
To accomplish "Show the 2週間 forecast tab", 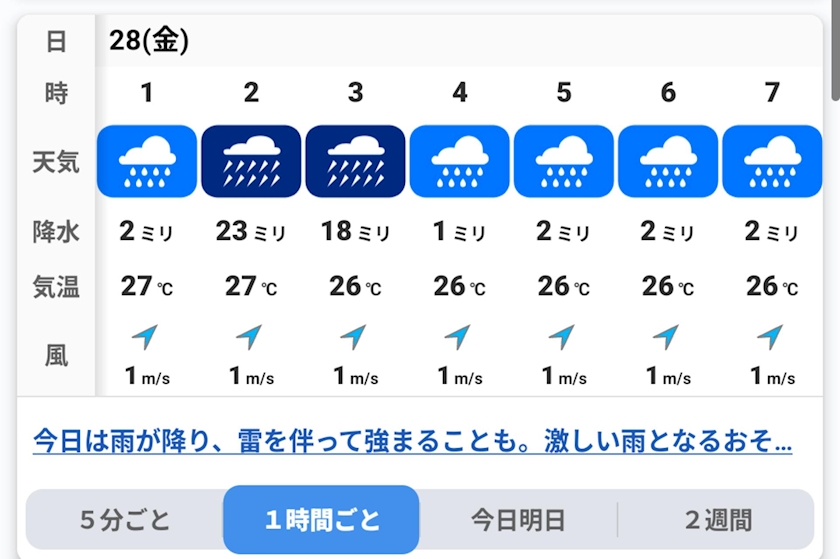I will click(717, 519).
